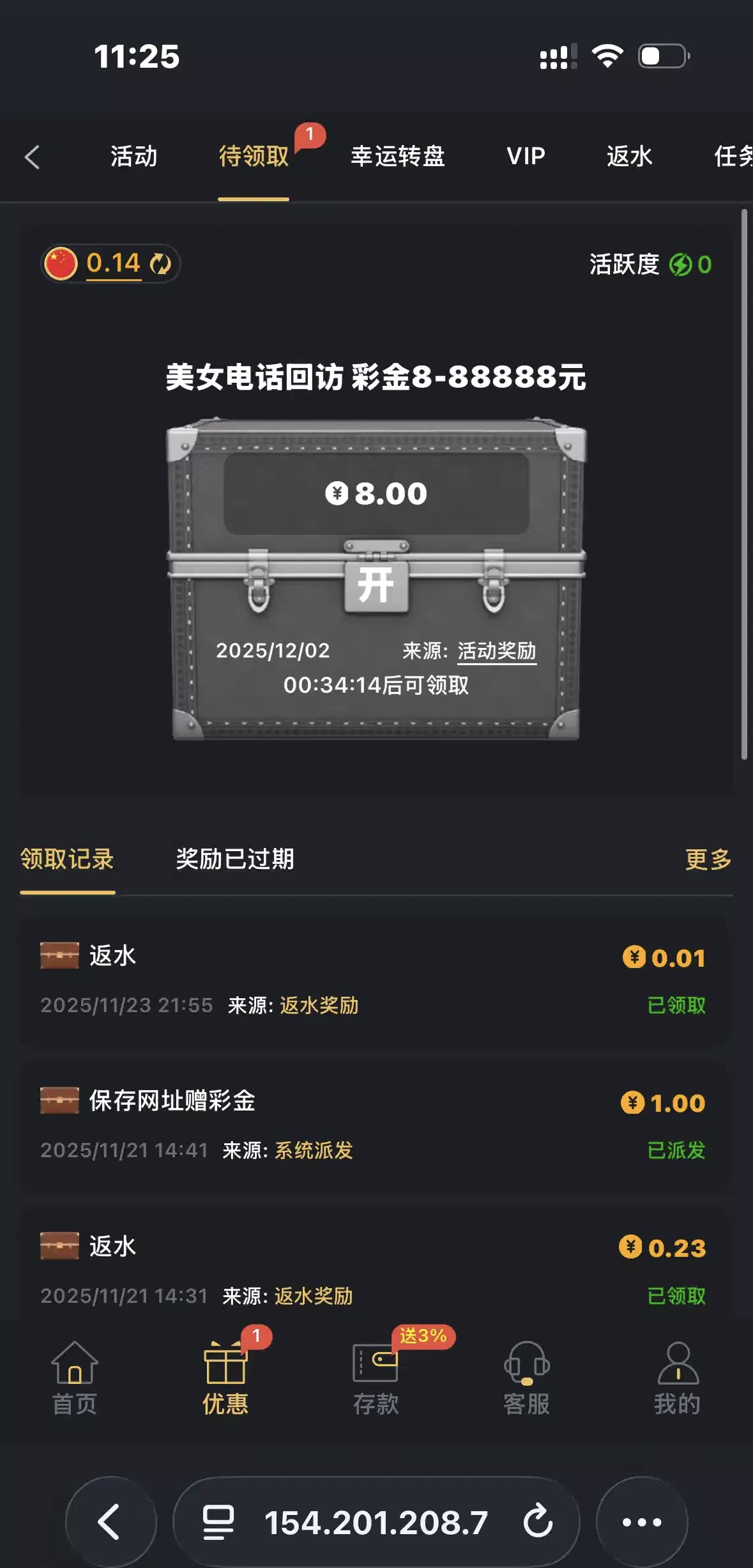Switch to the 活动 tab
This screenshot has width=753, height=1568.
133,157
